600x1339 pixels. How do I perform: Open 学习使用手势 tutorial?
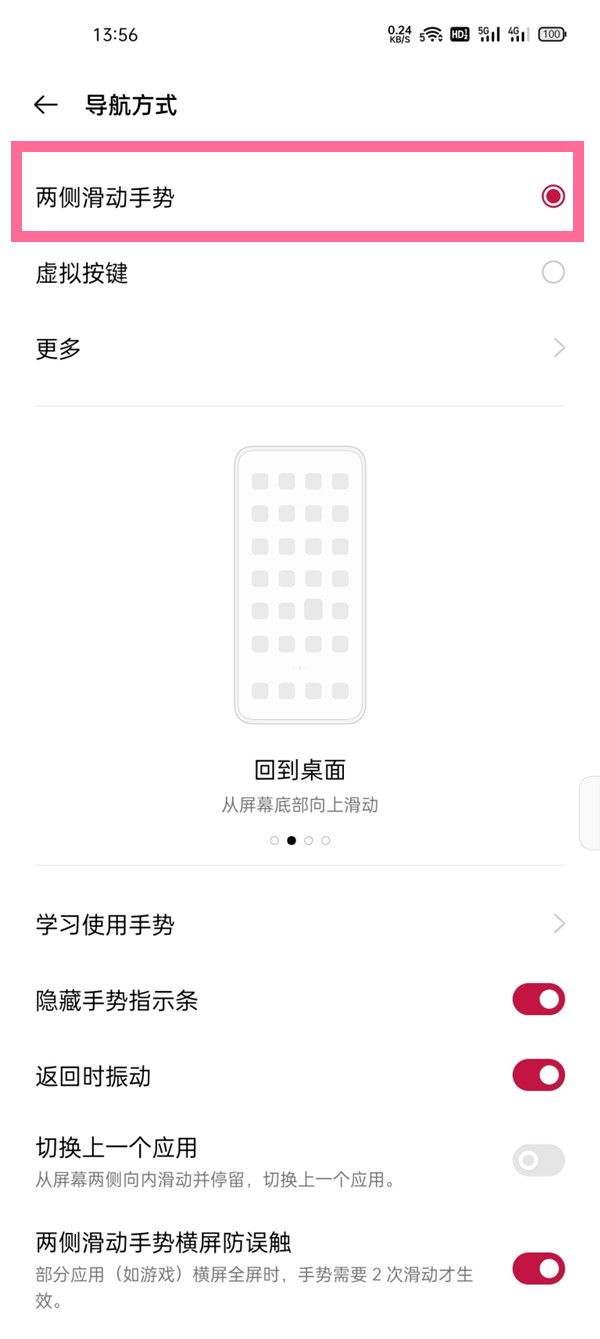(300, 925)
